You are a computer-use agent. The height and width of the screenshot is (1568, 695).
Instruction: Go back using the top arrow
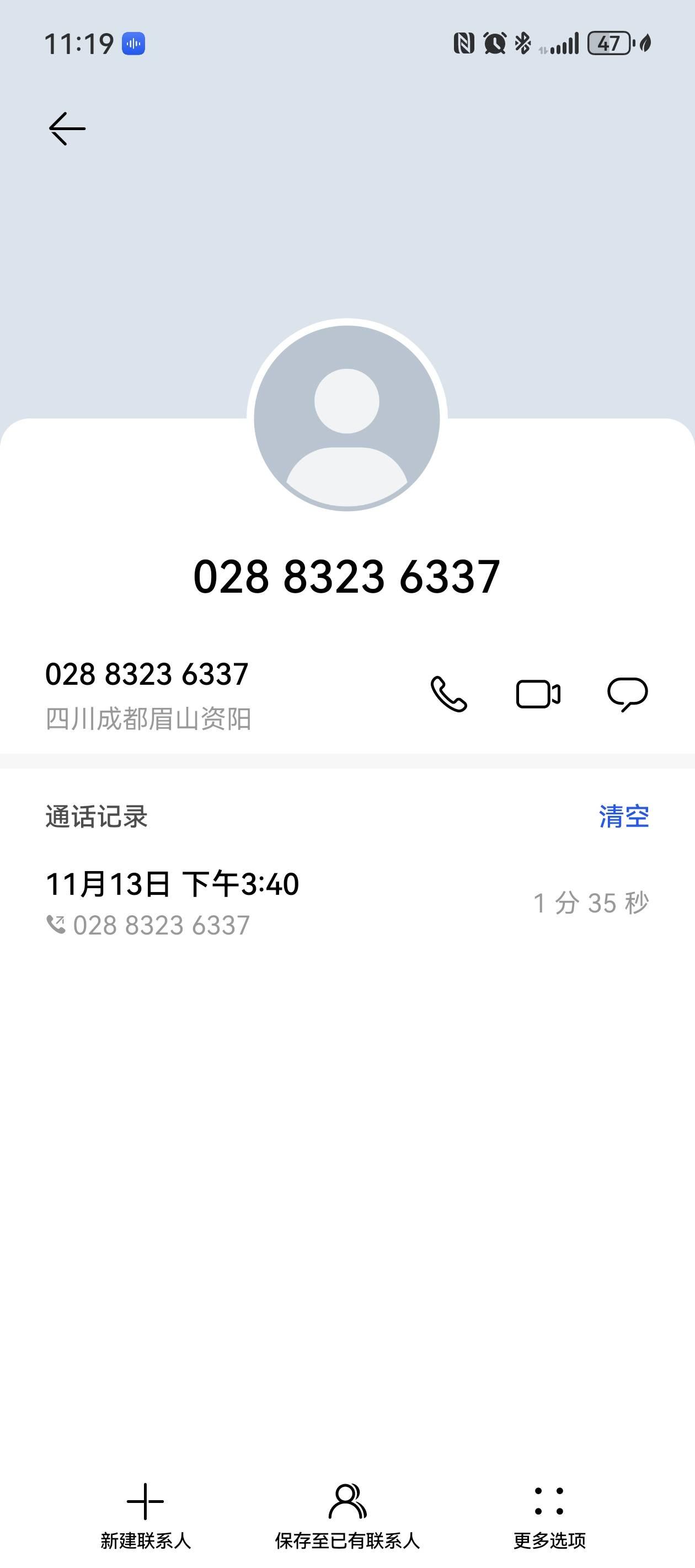[x=67, y=128]
